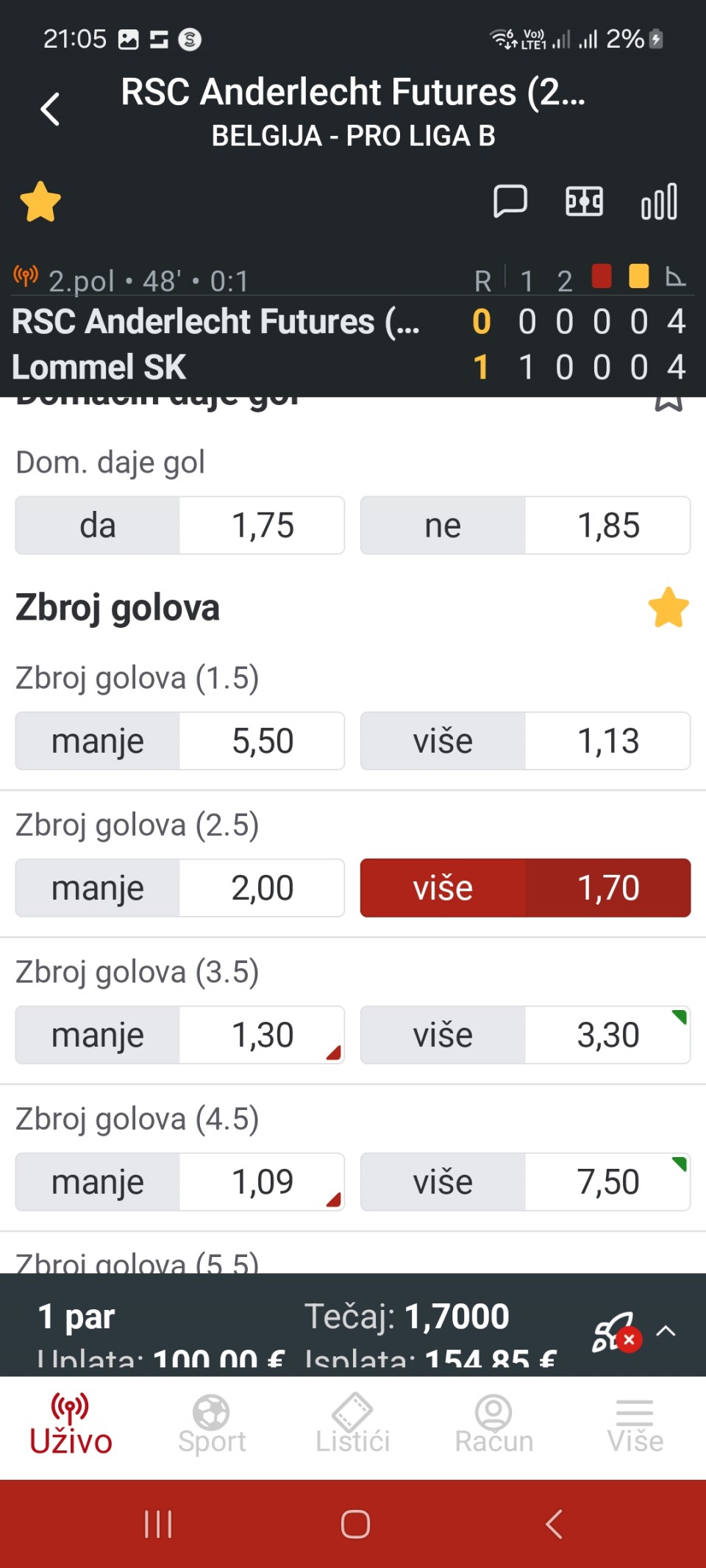The height and width of the screenshot is (1568, 706).
Task: Open match statistics chart
Action: pos(659,201)
